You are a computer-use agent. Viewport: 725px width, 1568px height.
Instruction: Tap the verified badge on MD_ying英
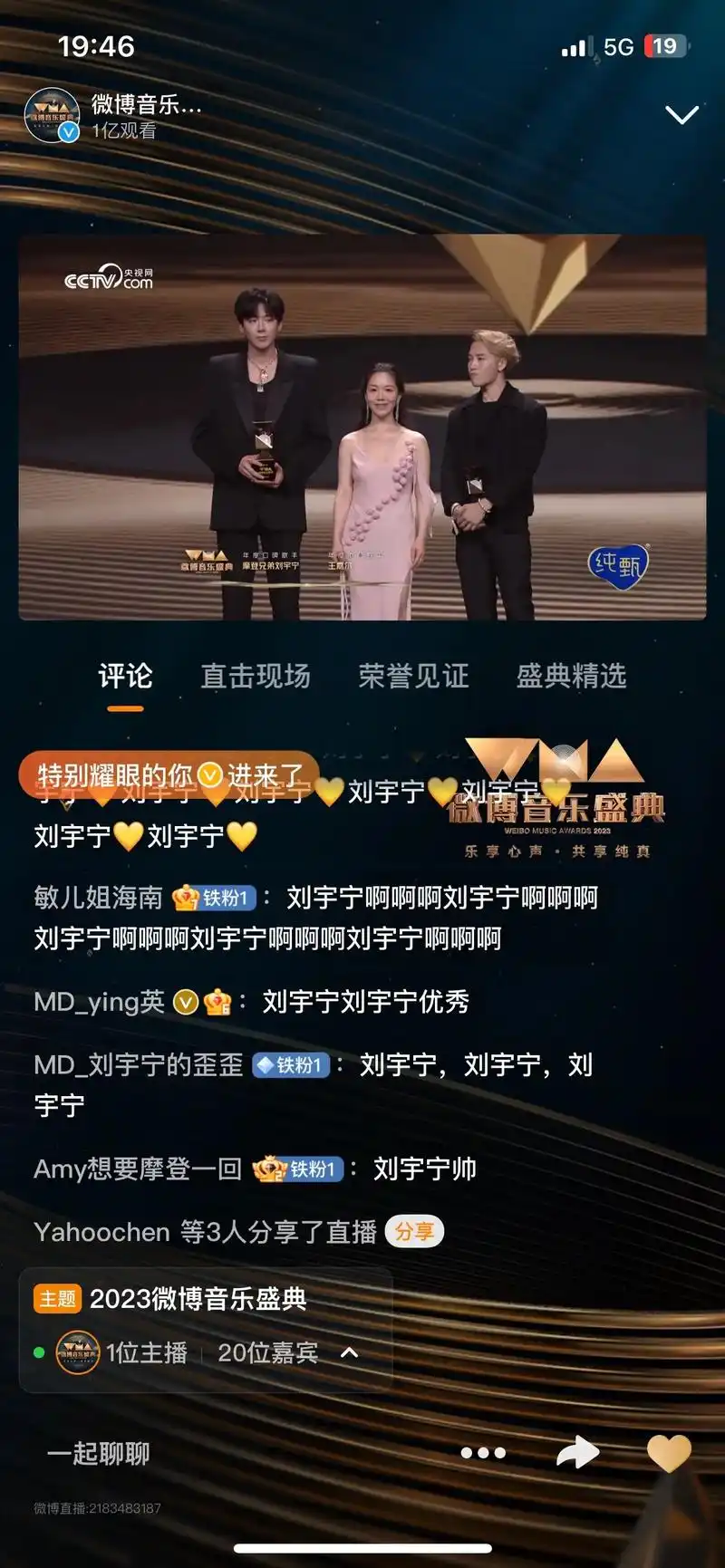[x=184, y=1002]
